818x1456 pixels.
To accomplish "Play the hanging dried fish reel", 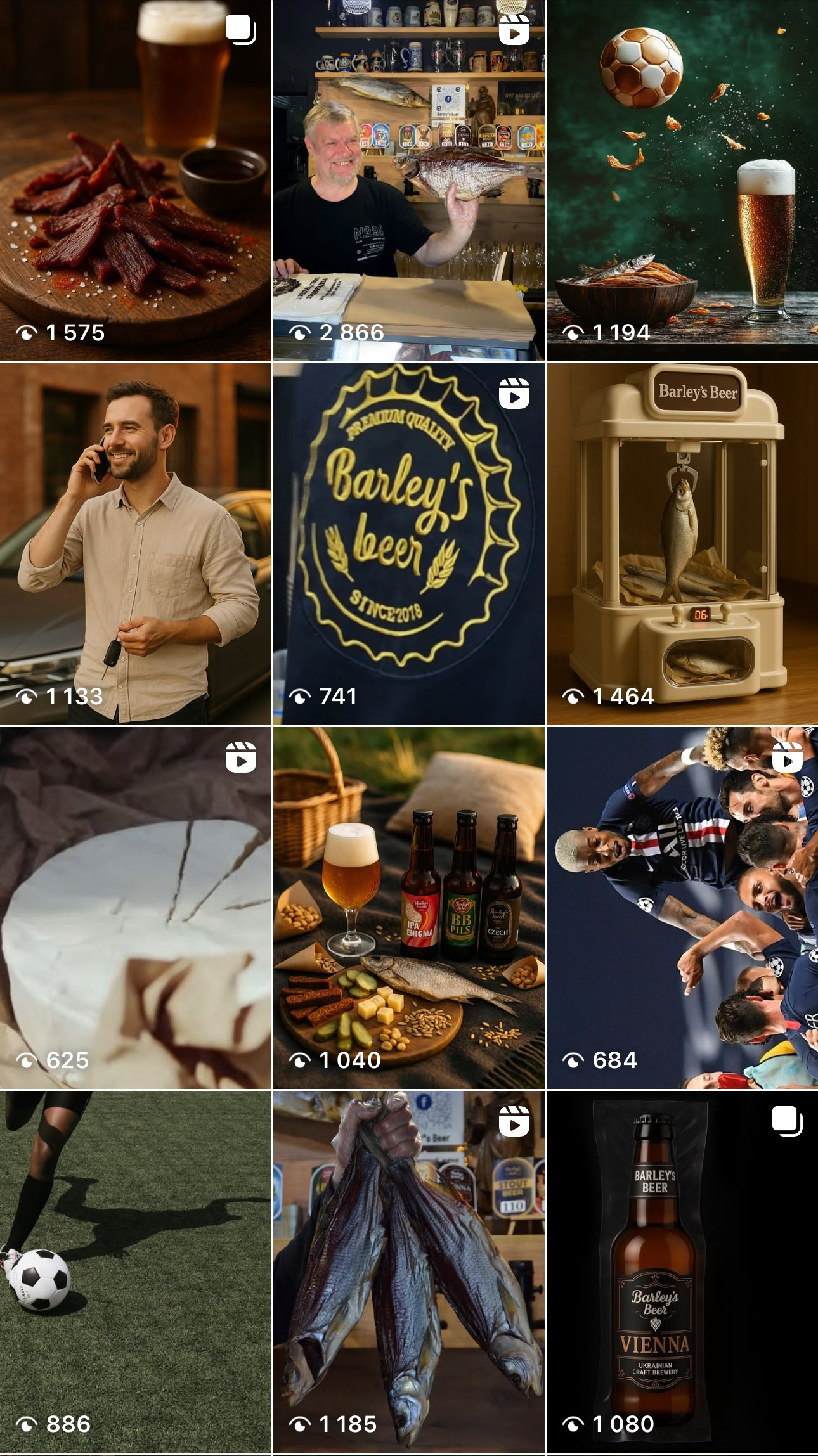I will pyautogui.click(x=409, y=1272).
